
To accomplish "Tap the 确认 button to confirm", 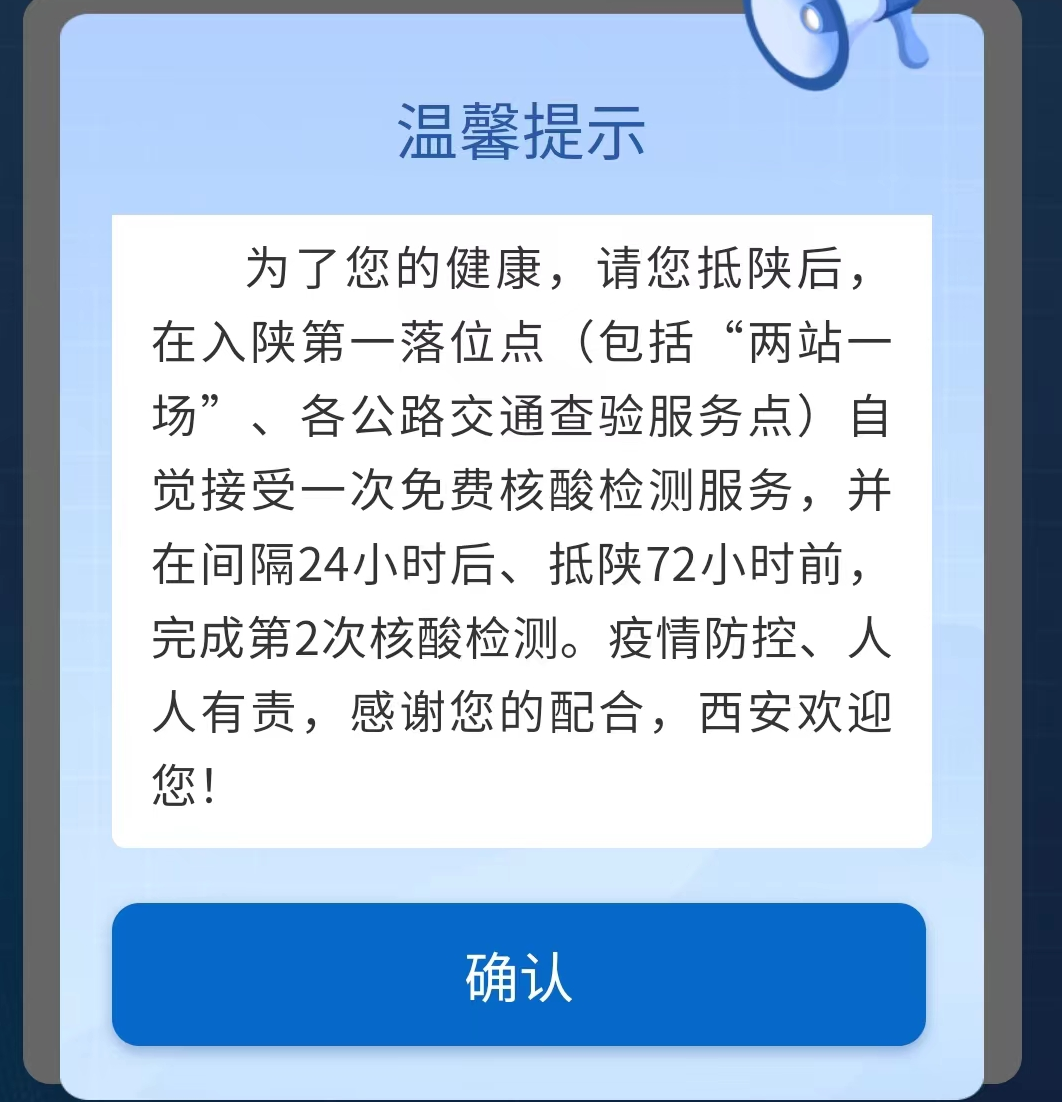I will [x=518, y=975].
